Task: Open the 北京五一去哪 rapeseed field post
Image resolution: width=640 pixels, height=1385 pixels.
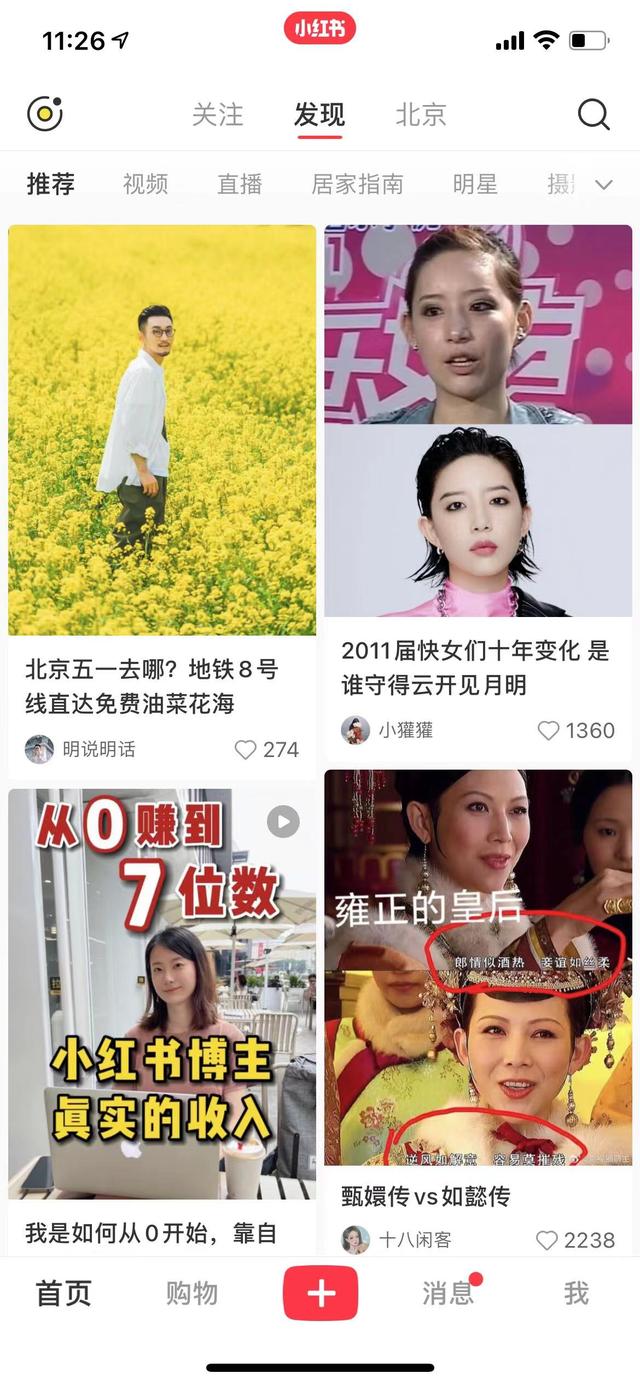Action: click(x=162, y=430)
